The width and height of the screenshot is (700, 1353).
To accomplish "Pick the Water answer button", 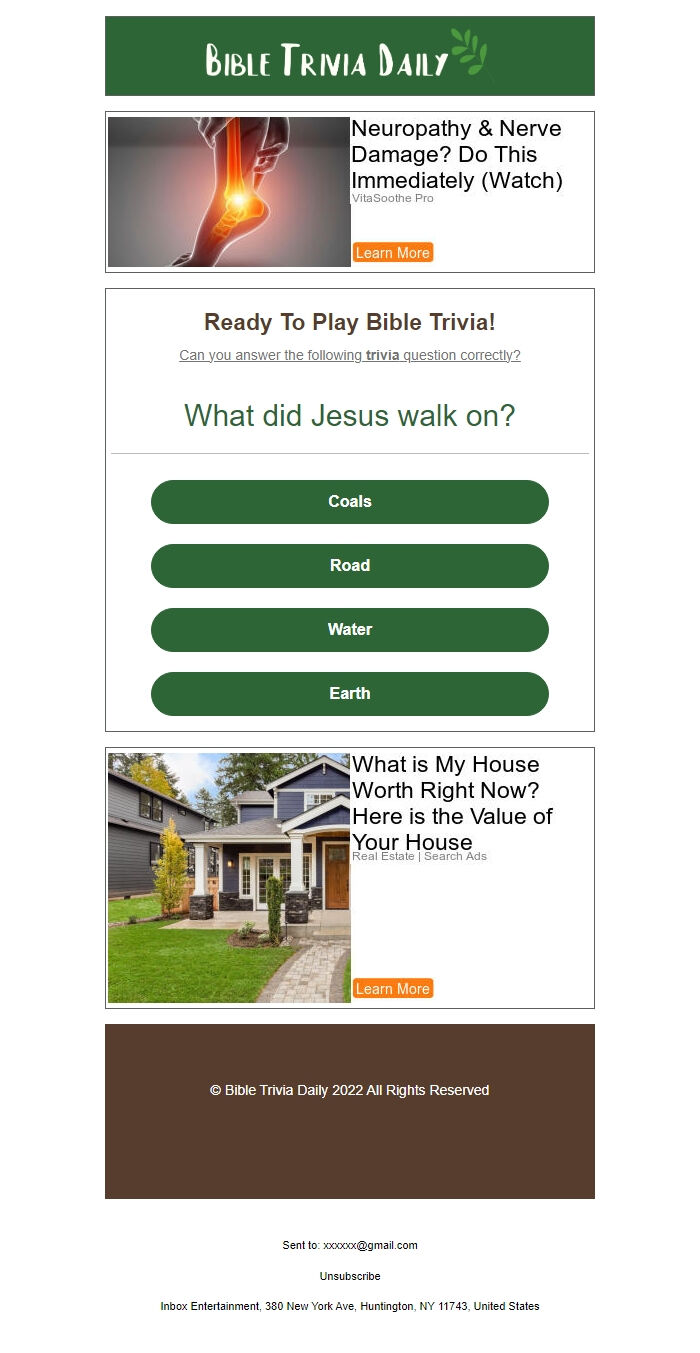I will [x=350, y=630].
